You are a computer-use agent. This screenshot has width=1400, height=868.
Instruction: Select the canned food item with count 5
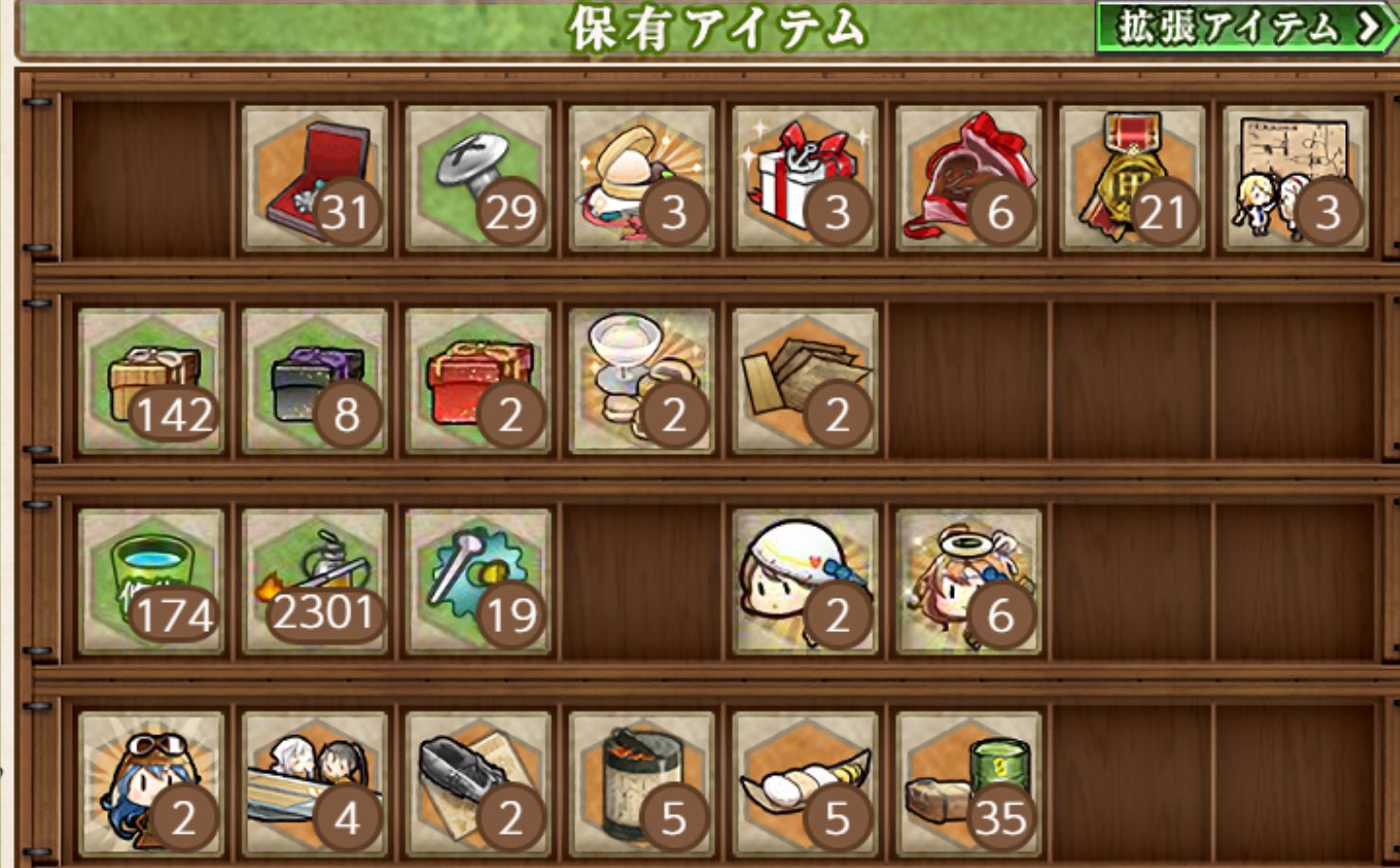[x=641, y=783]
